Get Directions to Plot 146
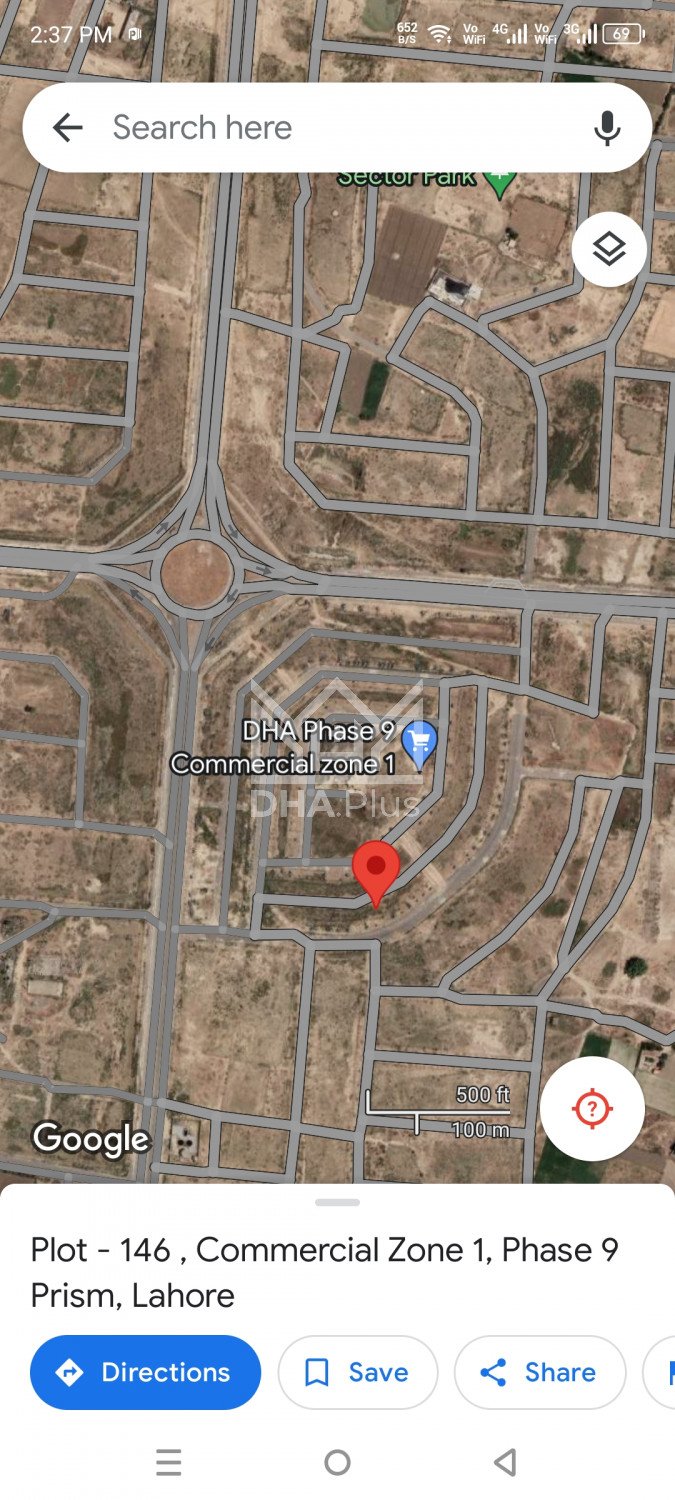 click(146, 1372)
